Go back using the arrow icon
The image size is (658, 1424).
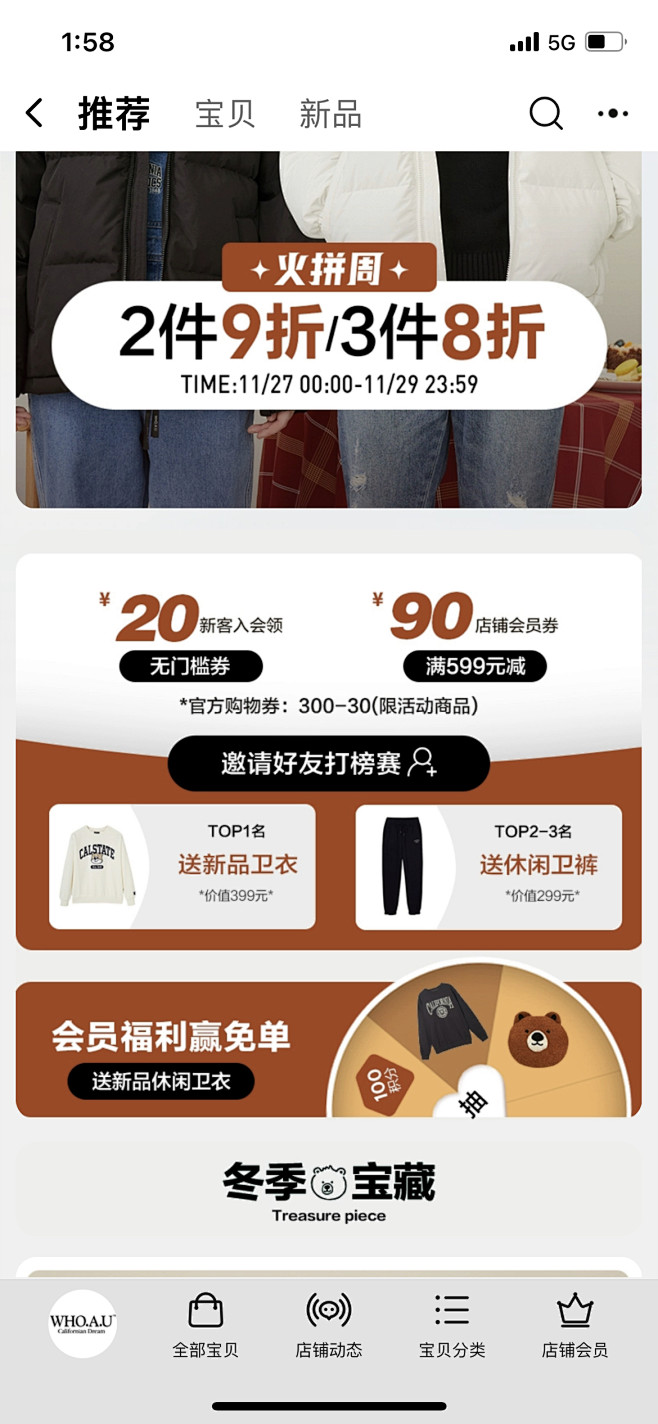34,113
